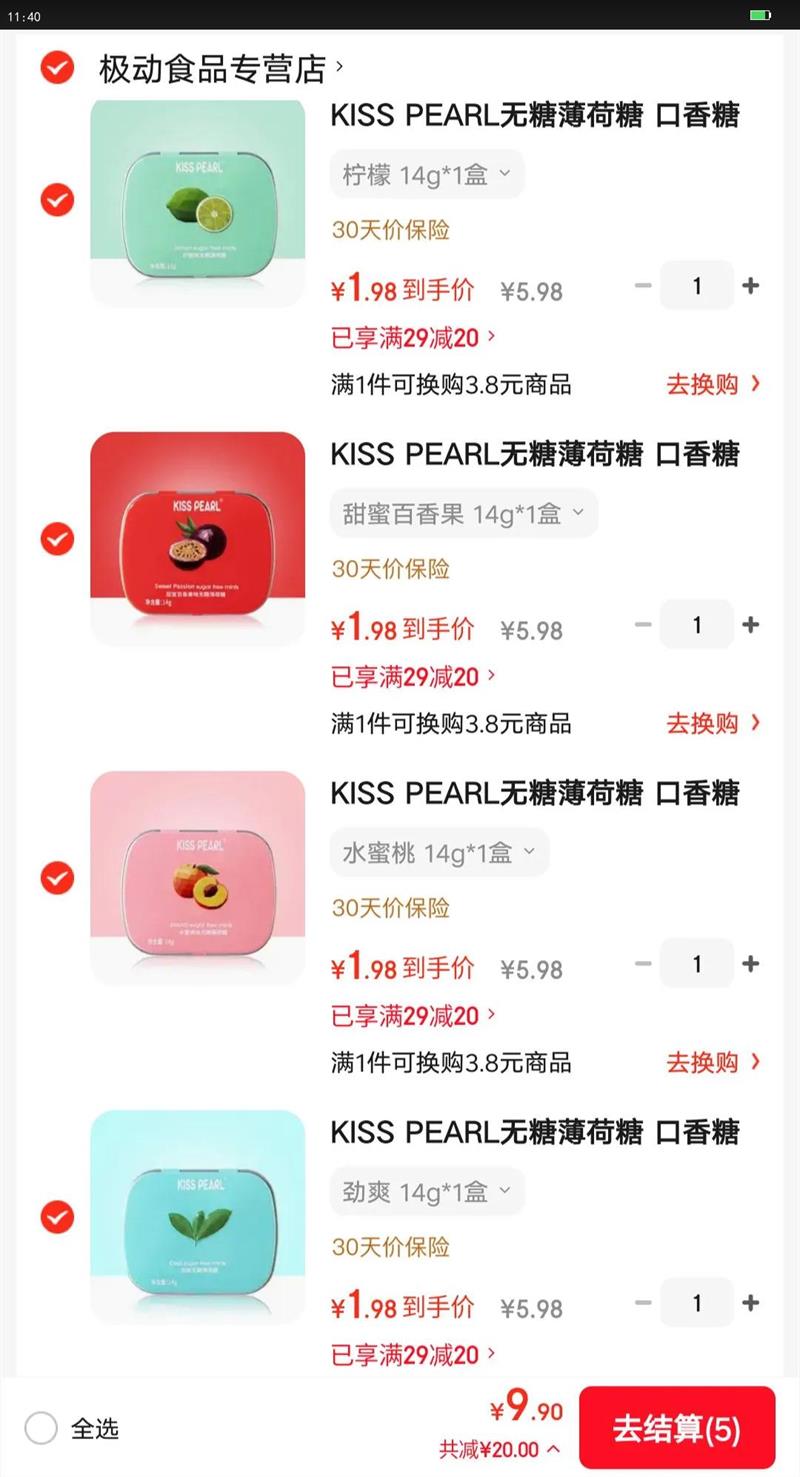Viewport: 800px width, 1477px height.
Task: Add one more 水蜜桃 mint box
Action: [x=751, y=964]
